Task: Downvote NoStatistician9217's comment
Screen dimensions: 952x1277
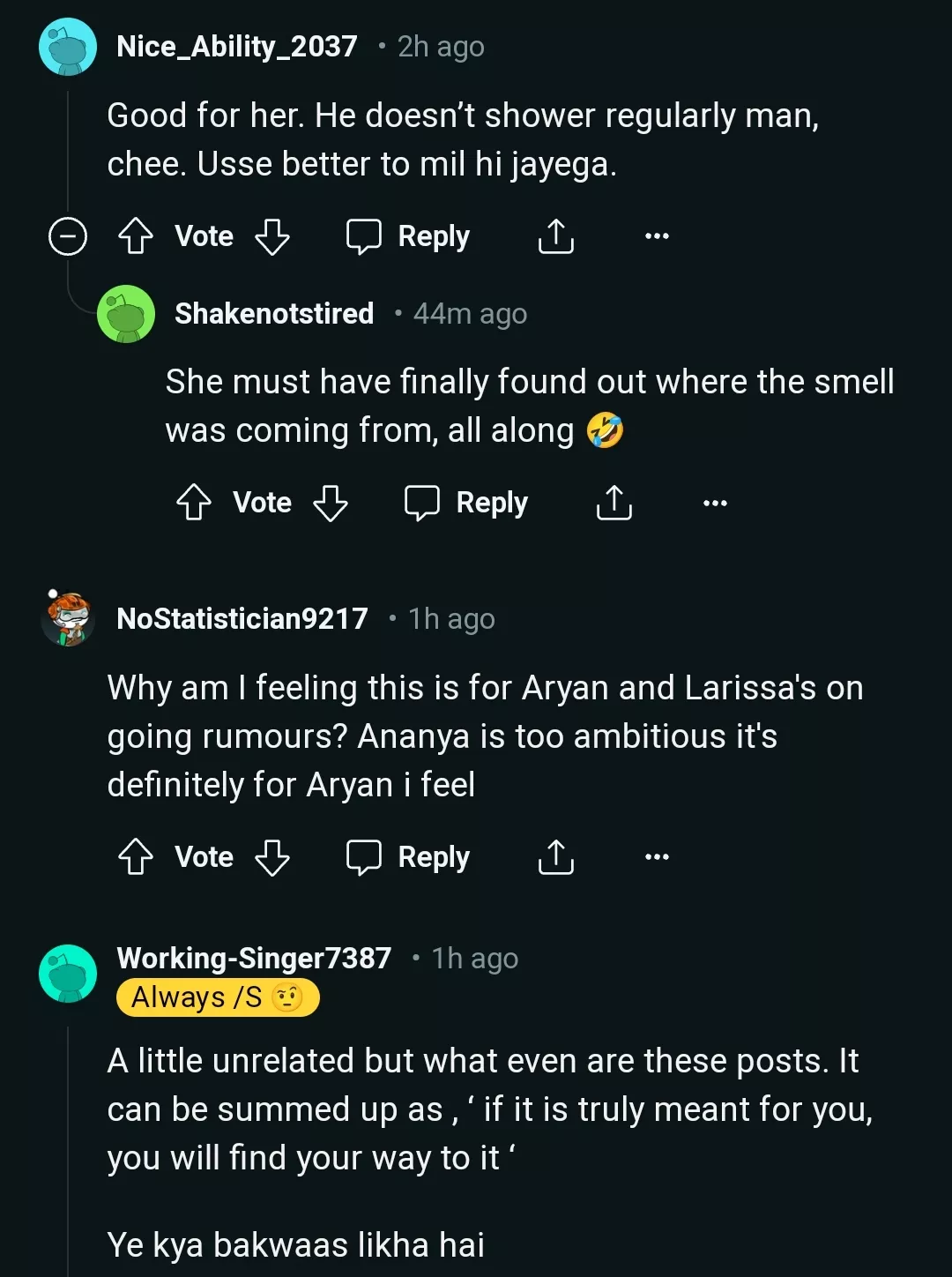Action: tap(271, 856)
